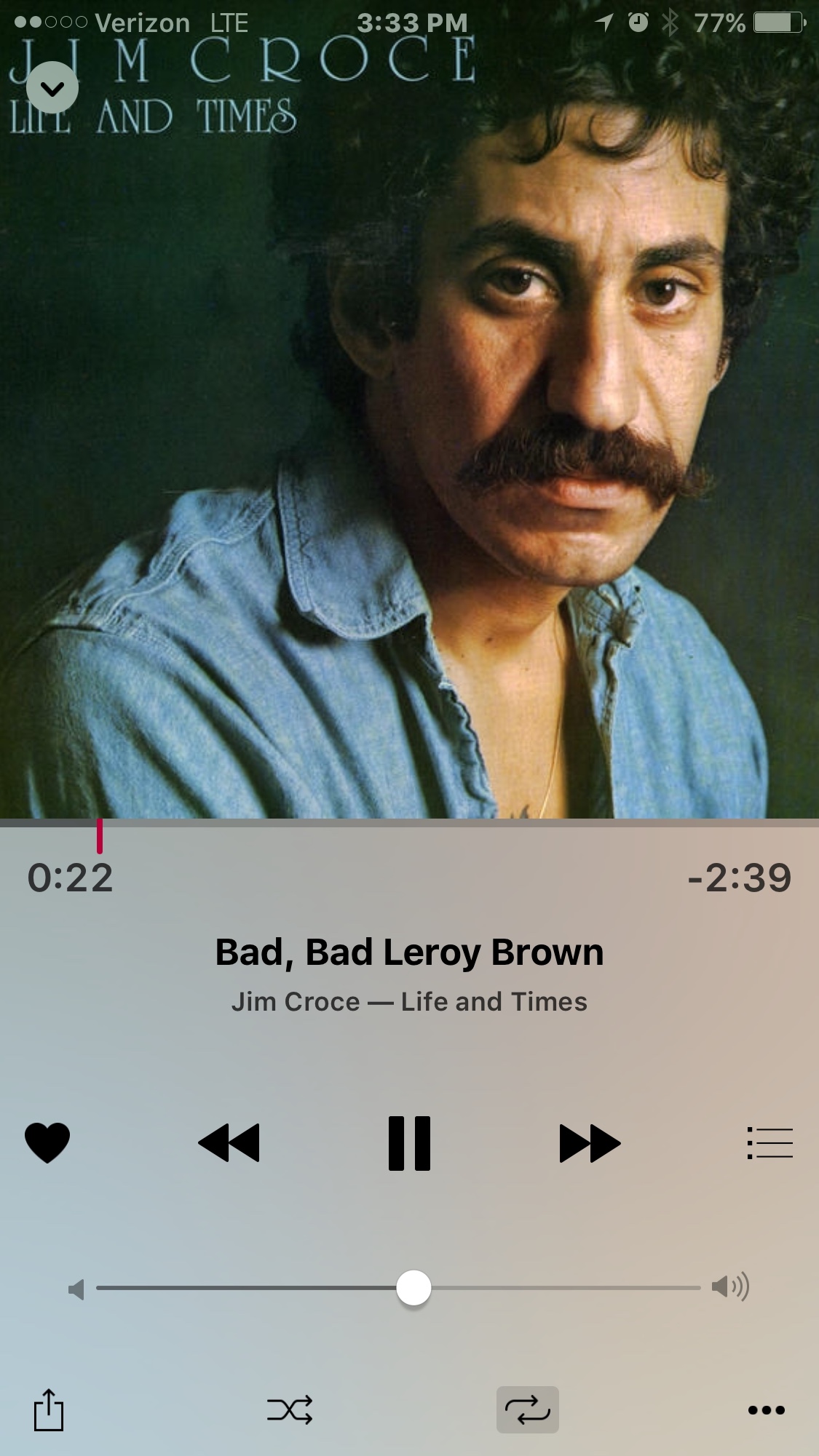Share this song

(49, 1410)
